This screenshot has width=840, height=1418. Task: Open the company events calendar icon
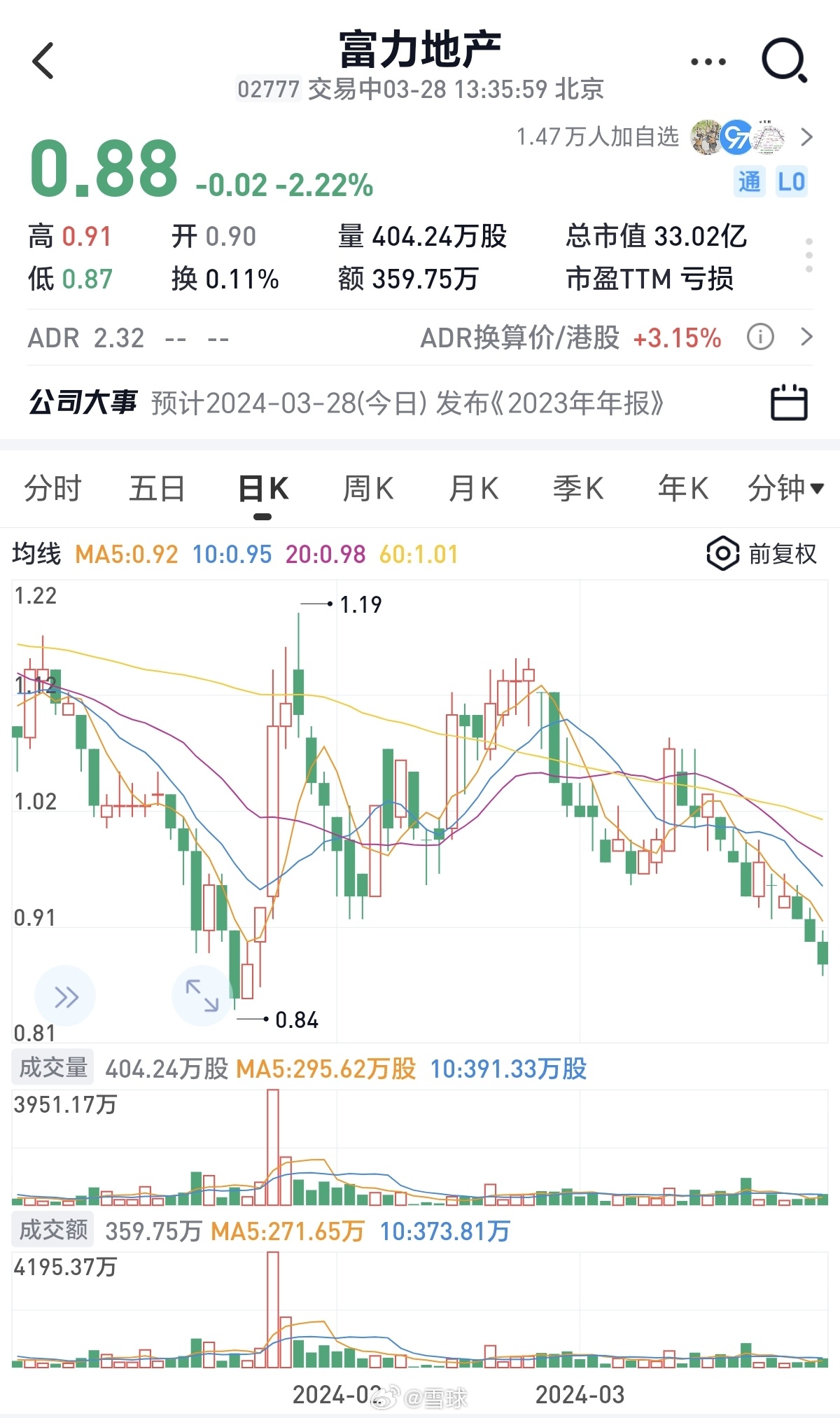click(789, 403)
